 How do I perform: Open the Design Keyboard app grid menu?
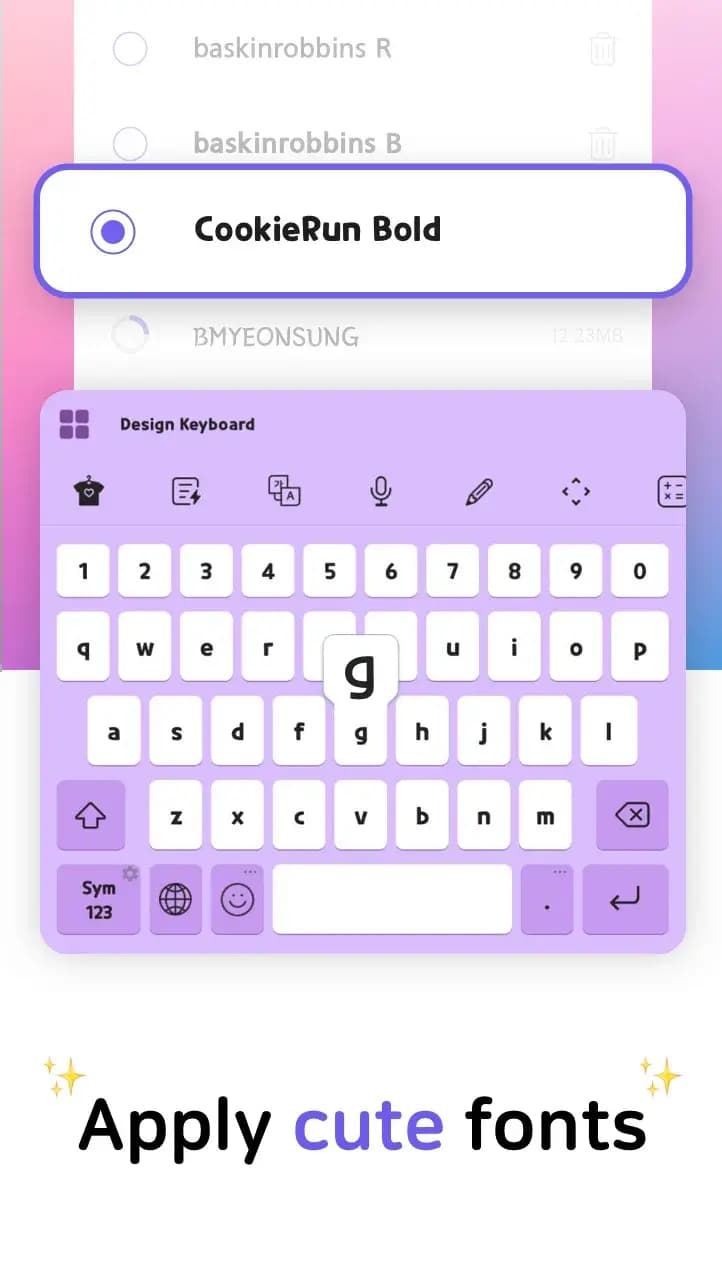(75, 423)
